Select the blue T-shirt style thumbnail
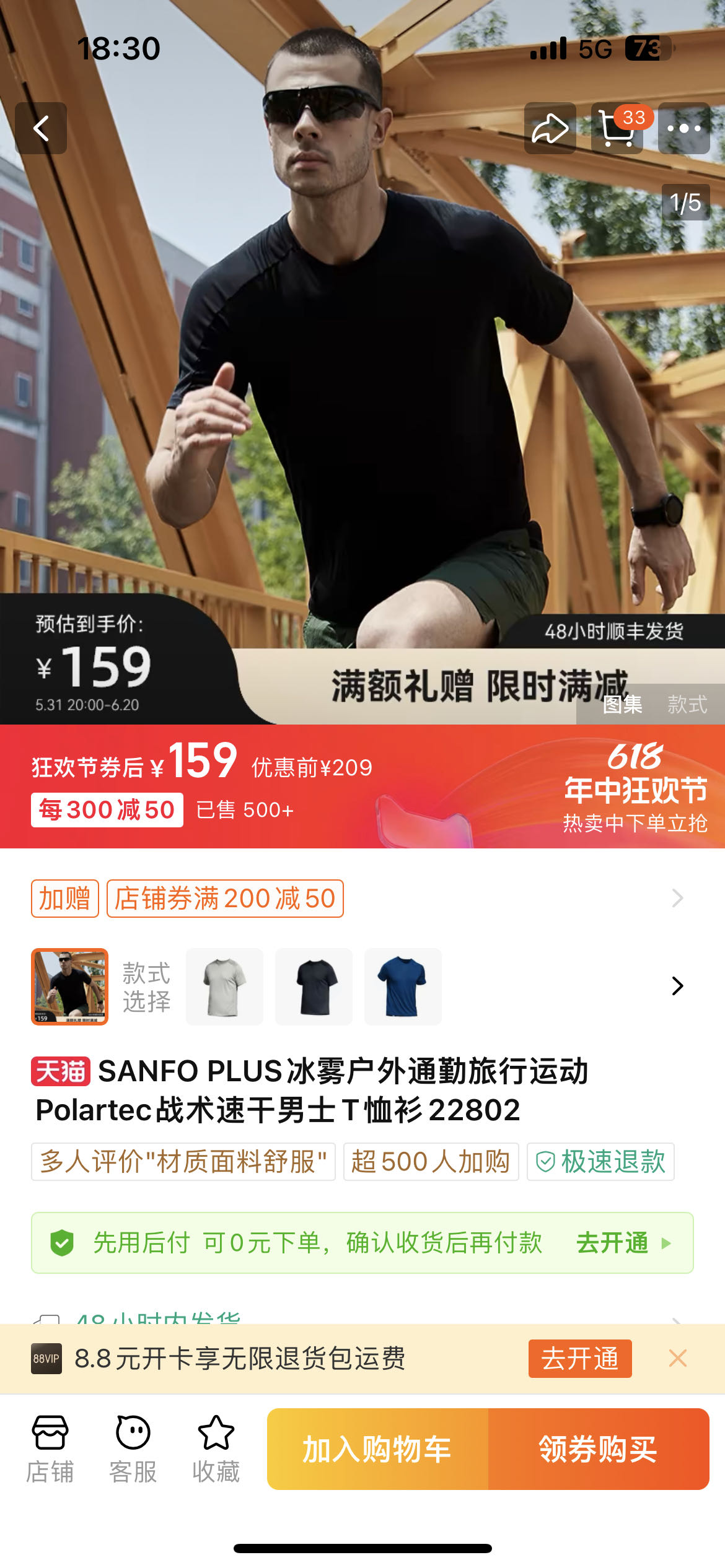 (x=403, y=987)
